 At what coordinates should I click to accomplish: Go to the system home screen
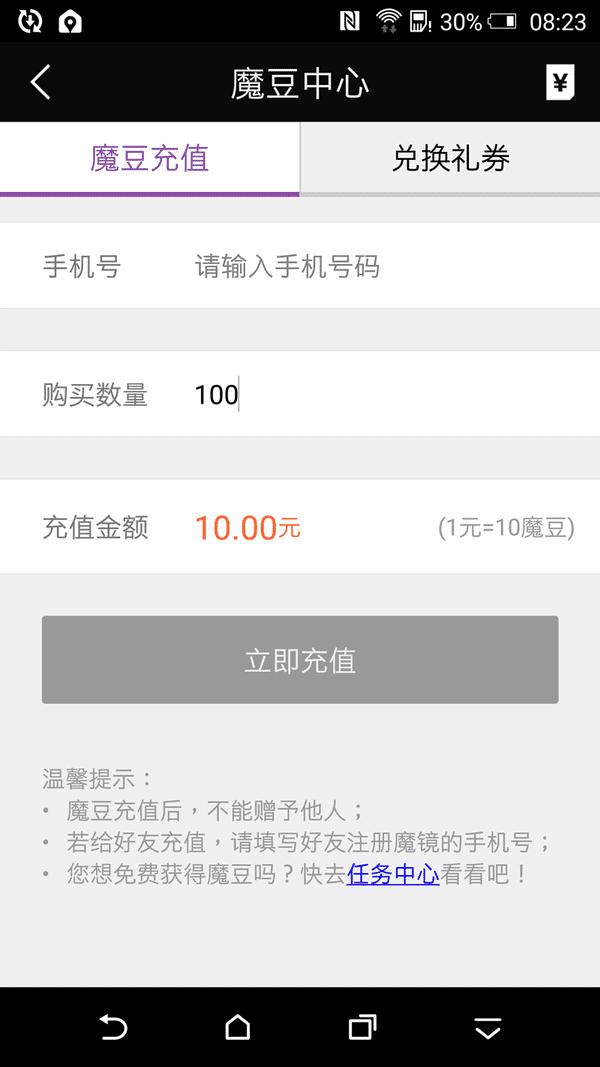tap(237, 1027)
